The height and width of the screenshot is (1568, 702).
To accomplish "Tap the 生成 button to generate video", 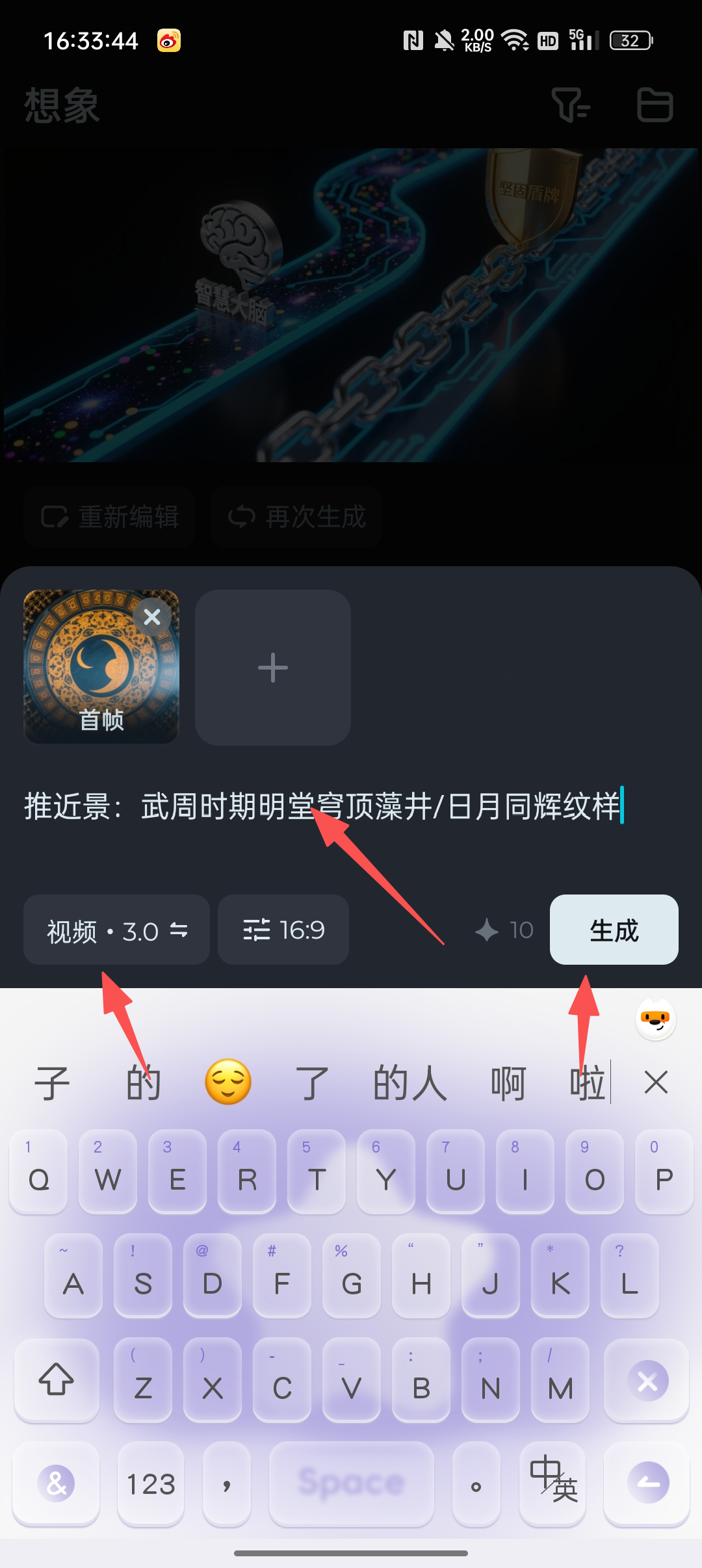I will (x=614, y=930).
